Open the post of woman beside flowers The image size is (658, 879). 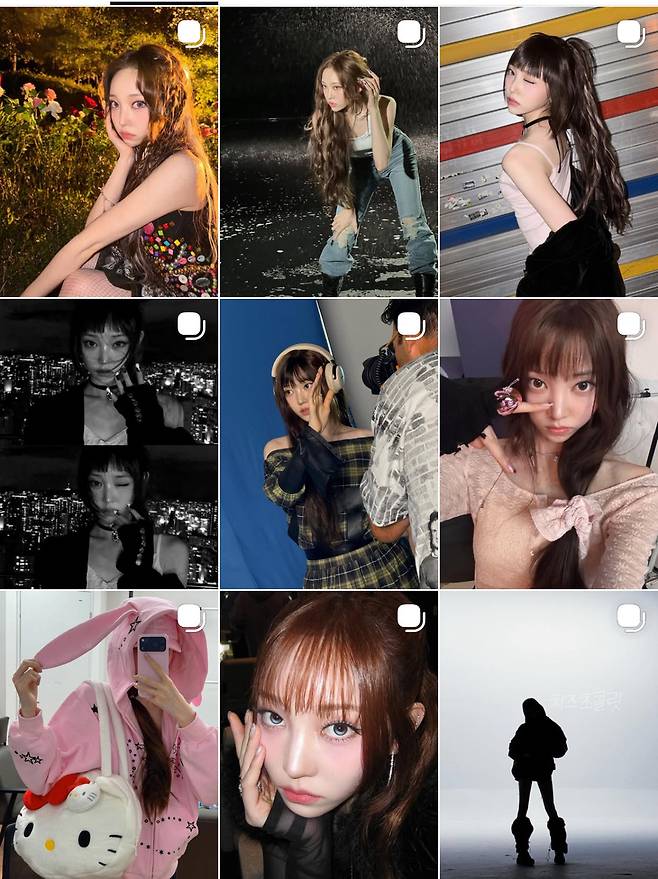[x=108, y=152]
